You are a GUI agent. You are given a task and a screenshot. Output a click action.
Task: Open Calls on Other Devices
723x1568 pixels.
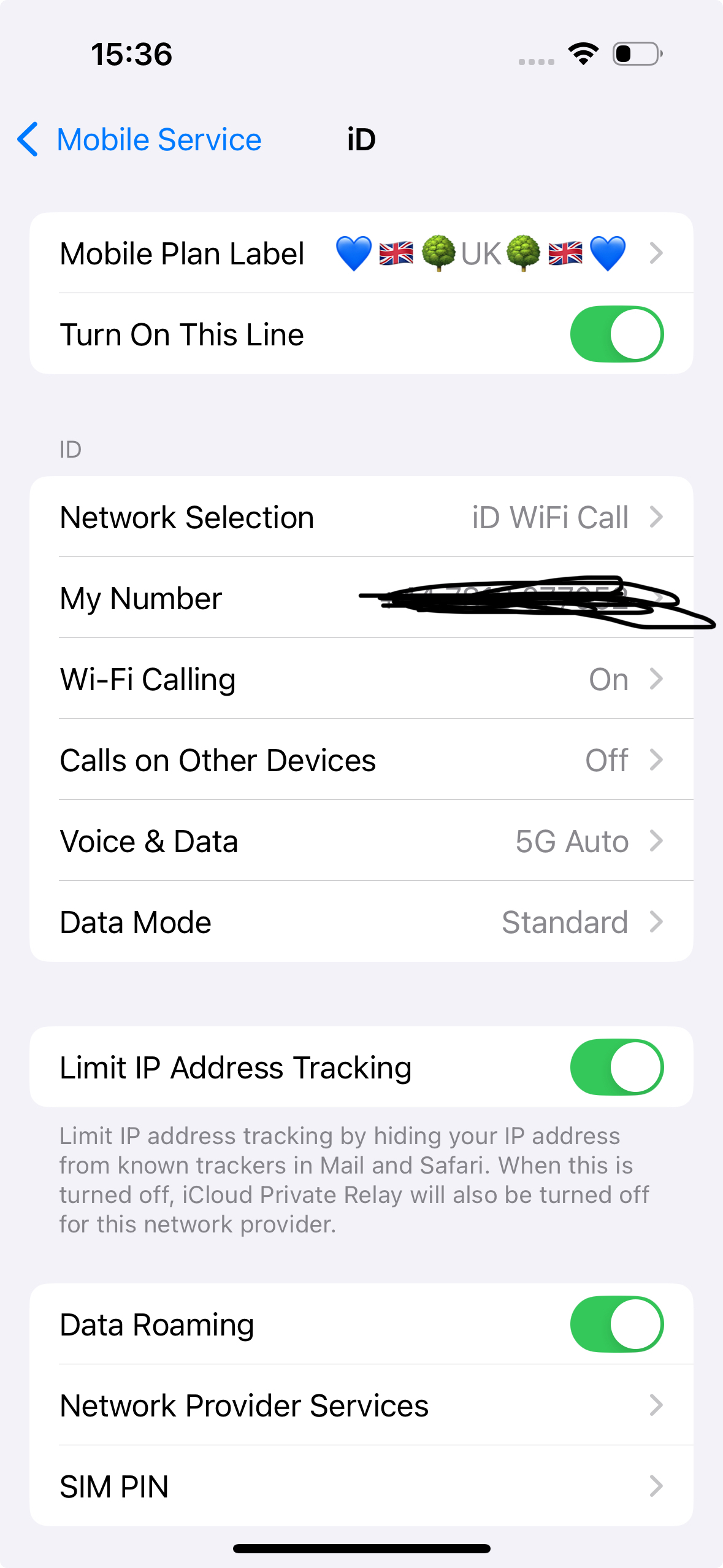pos(361,759)
